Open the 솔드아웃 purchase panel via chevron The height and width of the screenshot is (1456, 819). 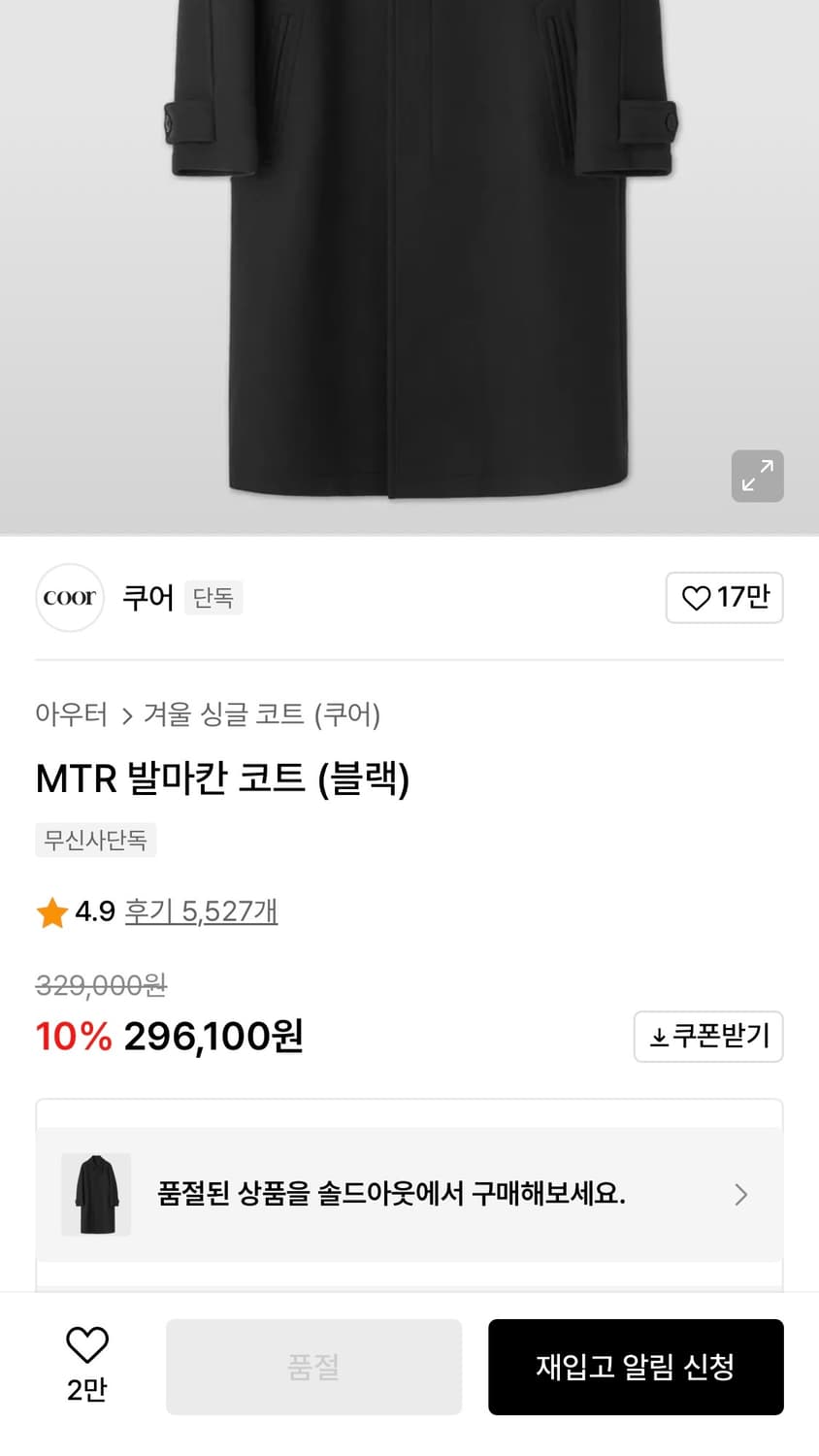(x=739, y=1194)
